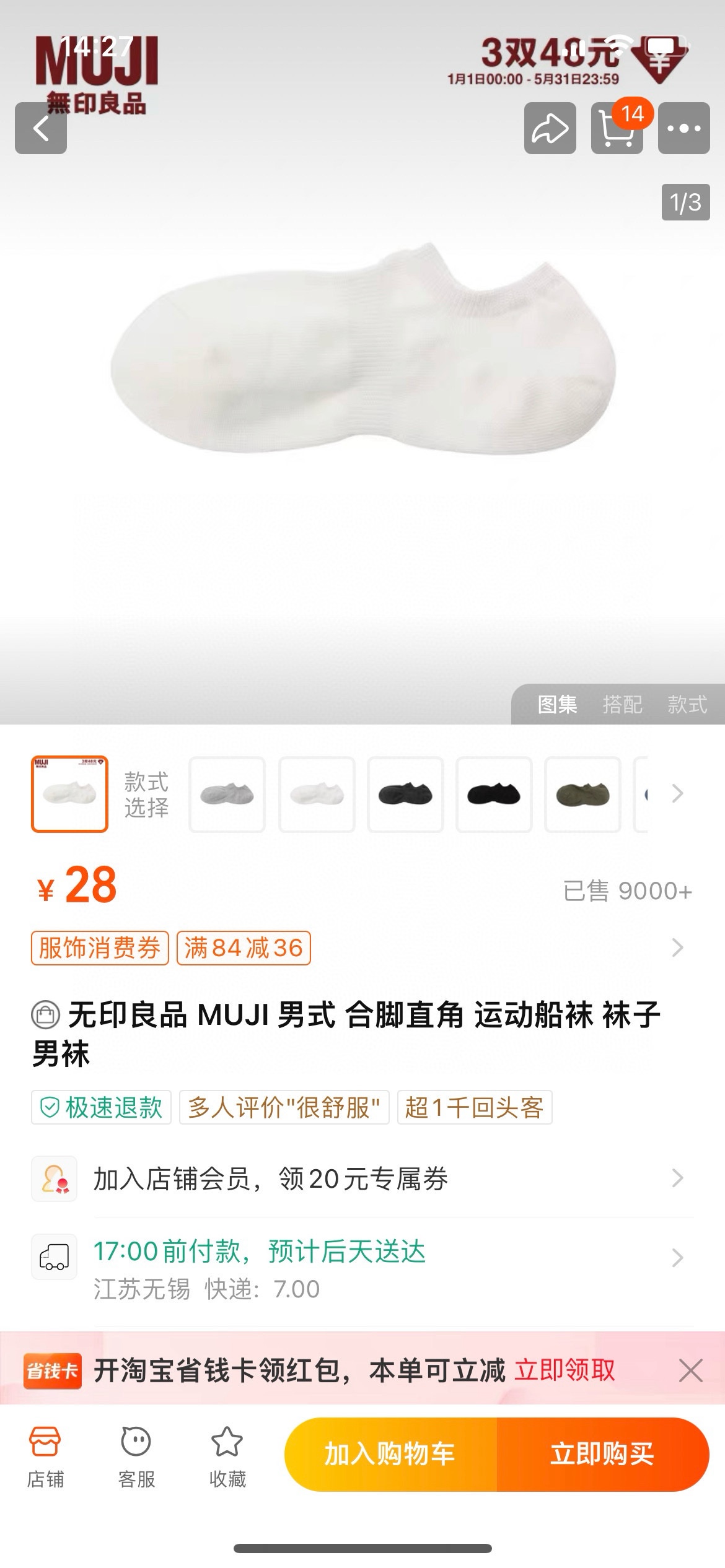Add product to 收藏 favorites

point(227,1458)
